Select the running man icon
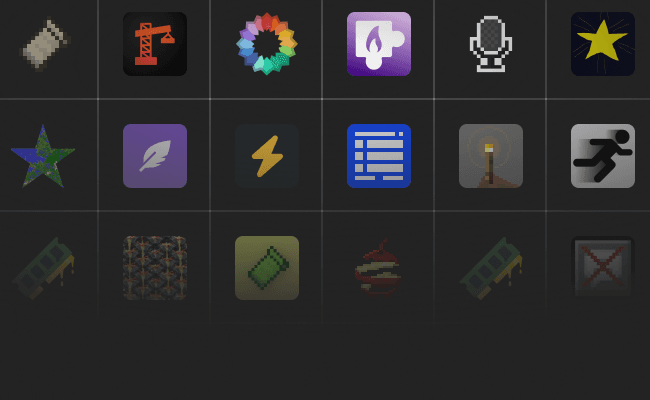 pos(603,156)
